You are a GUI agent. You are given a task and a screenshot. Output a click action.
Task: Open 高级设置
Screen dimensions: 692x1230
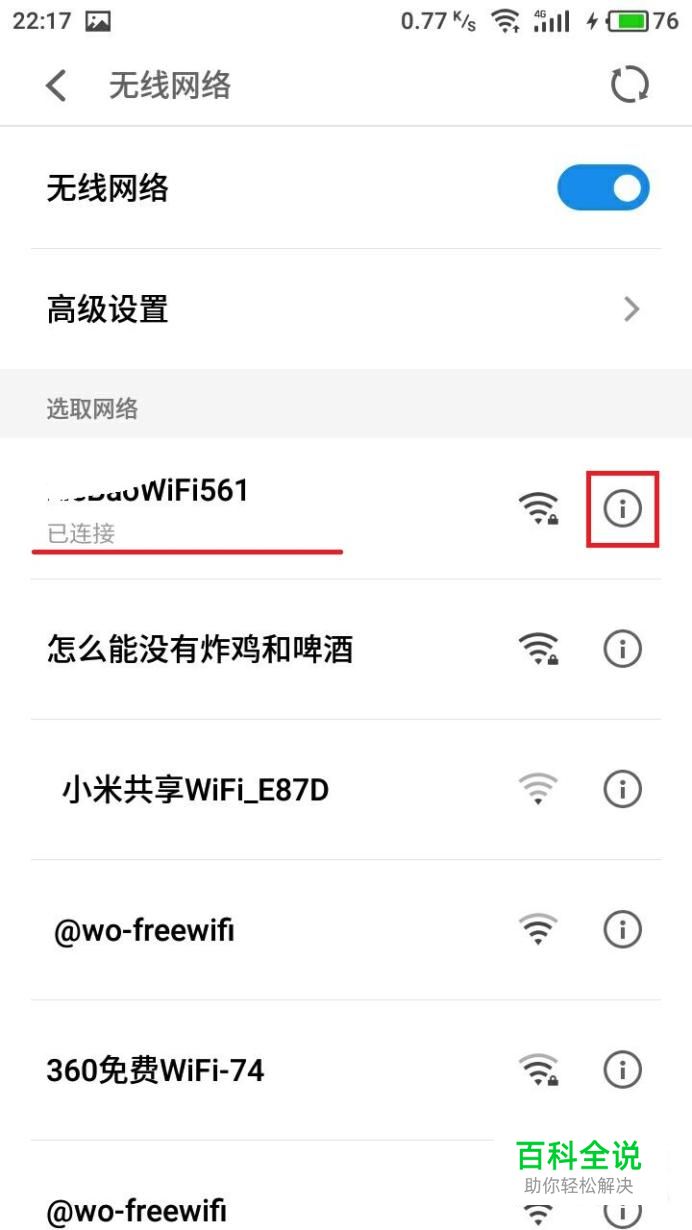(x=346, y=309)
